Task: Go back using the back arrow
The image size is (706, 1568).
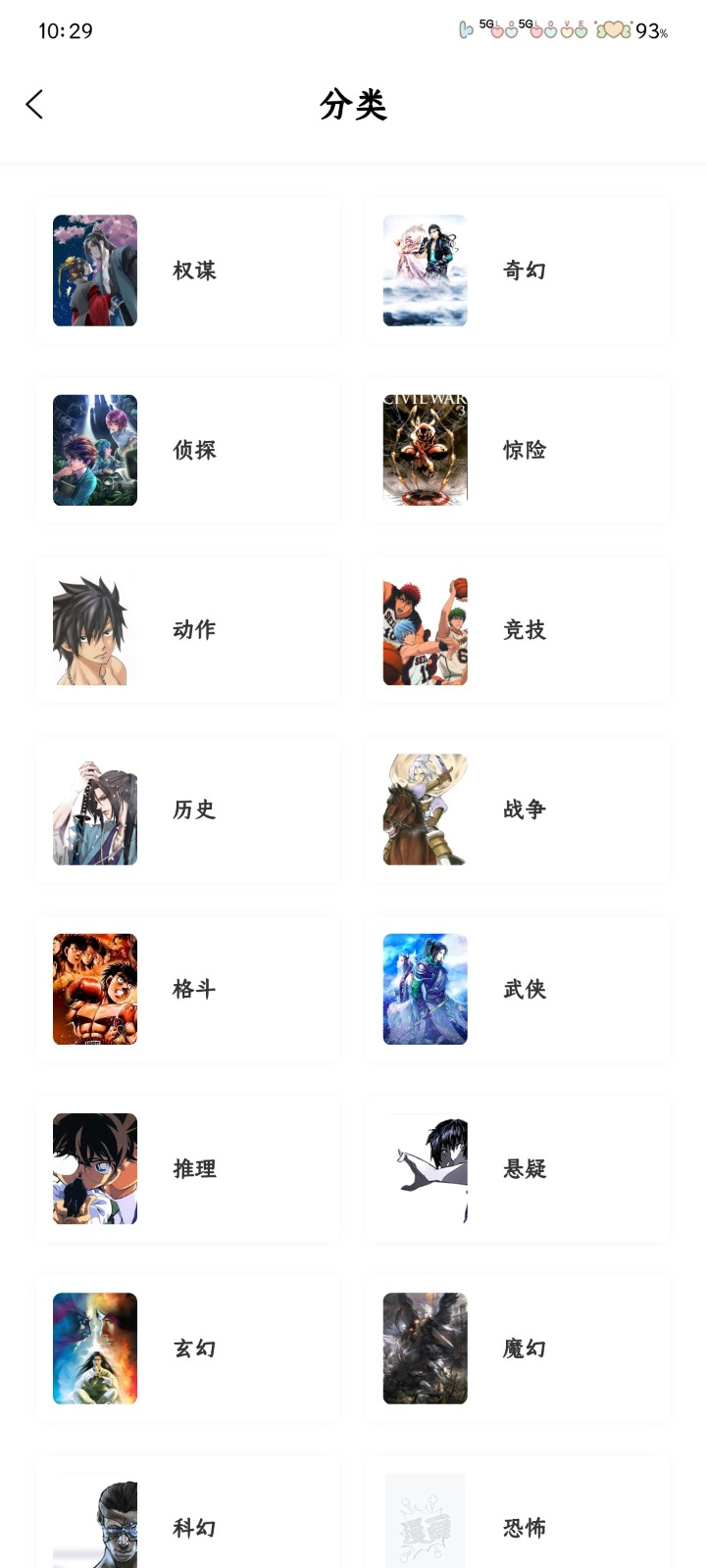Action: click(x=35, y=104)
